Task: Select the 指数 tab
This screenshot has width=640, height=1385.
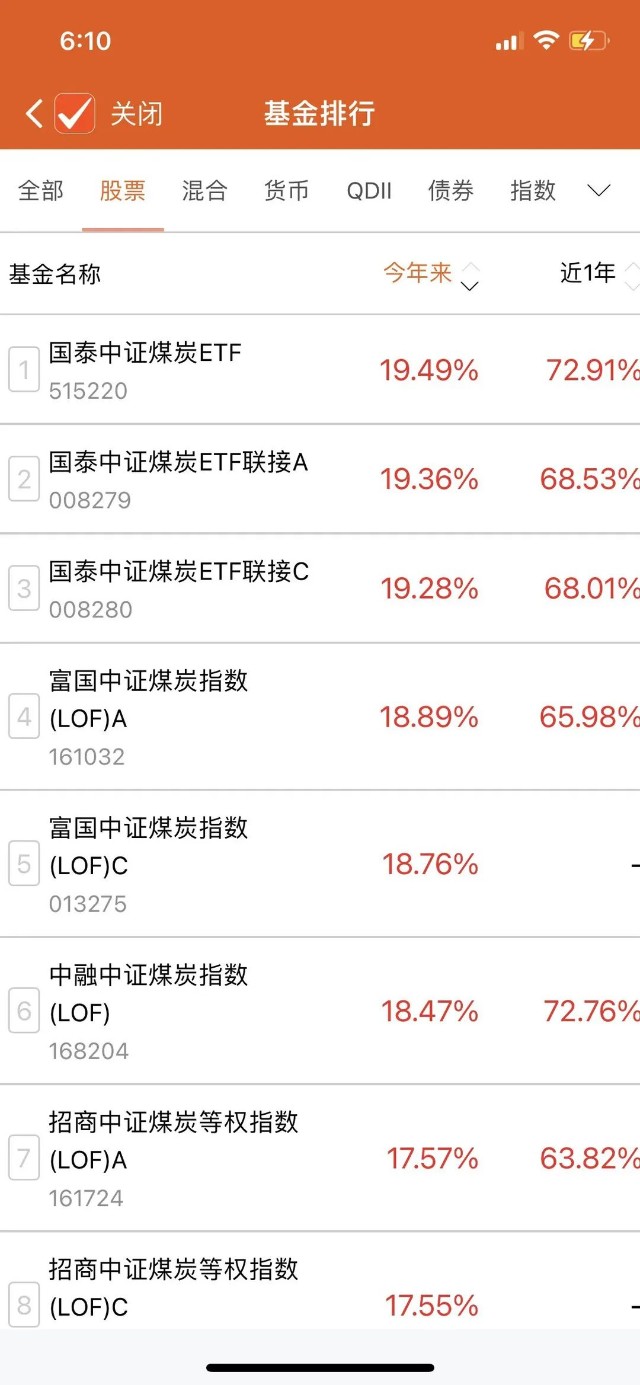Action: (x=533, y=191)
